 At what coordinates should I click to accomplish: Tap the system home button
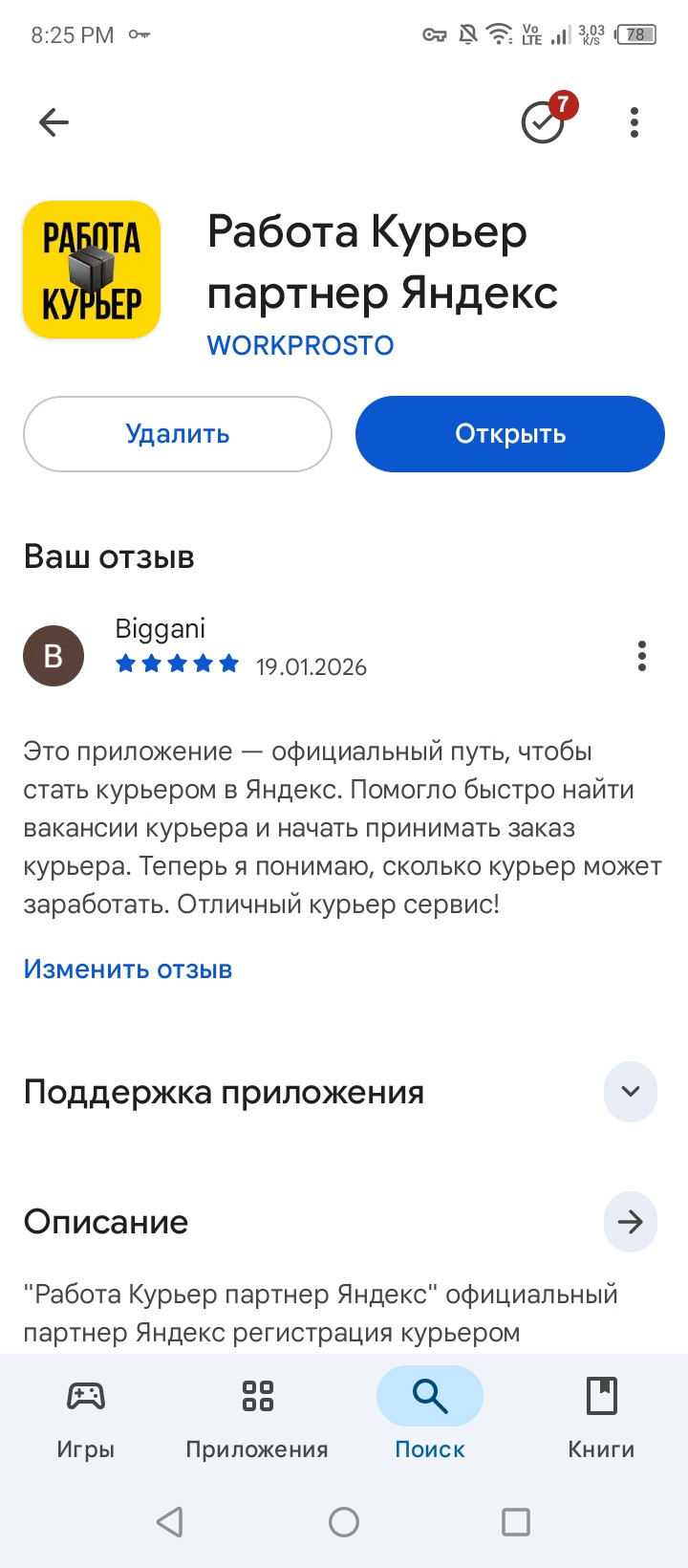pyautogui.click(x=344, y=1521)
